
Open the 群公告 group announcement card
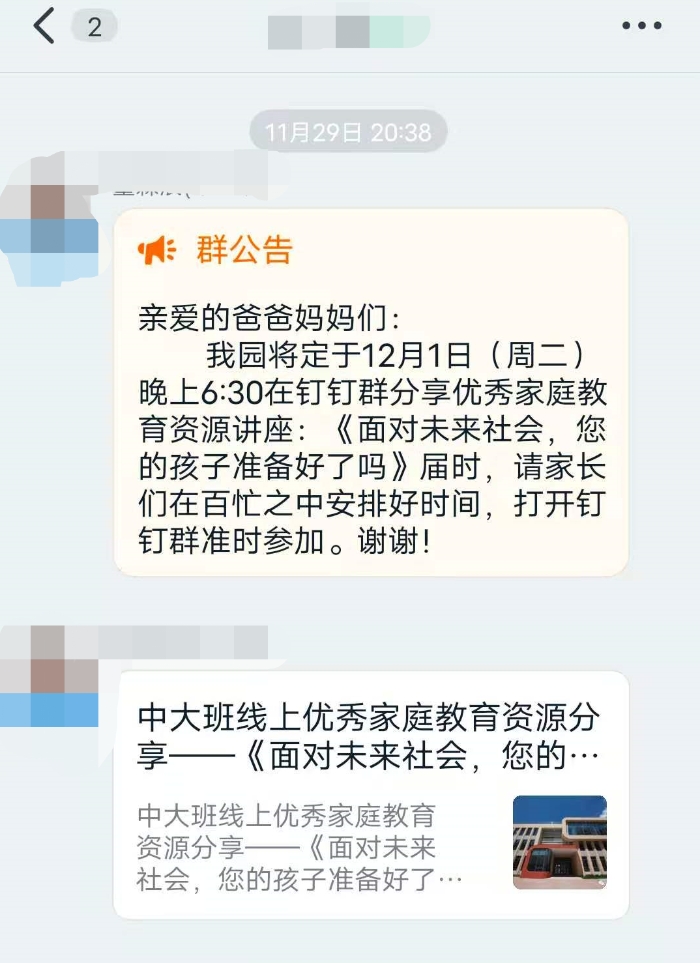coord(371,392)
